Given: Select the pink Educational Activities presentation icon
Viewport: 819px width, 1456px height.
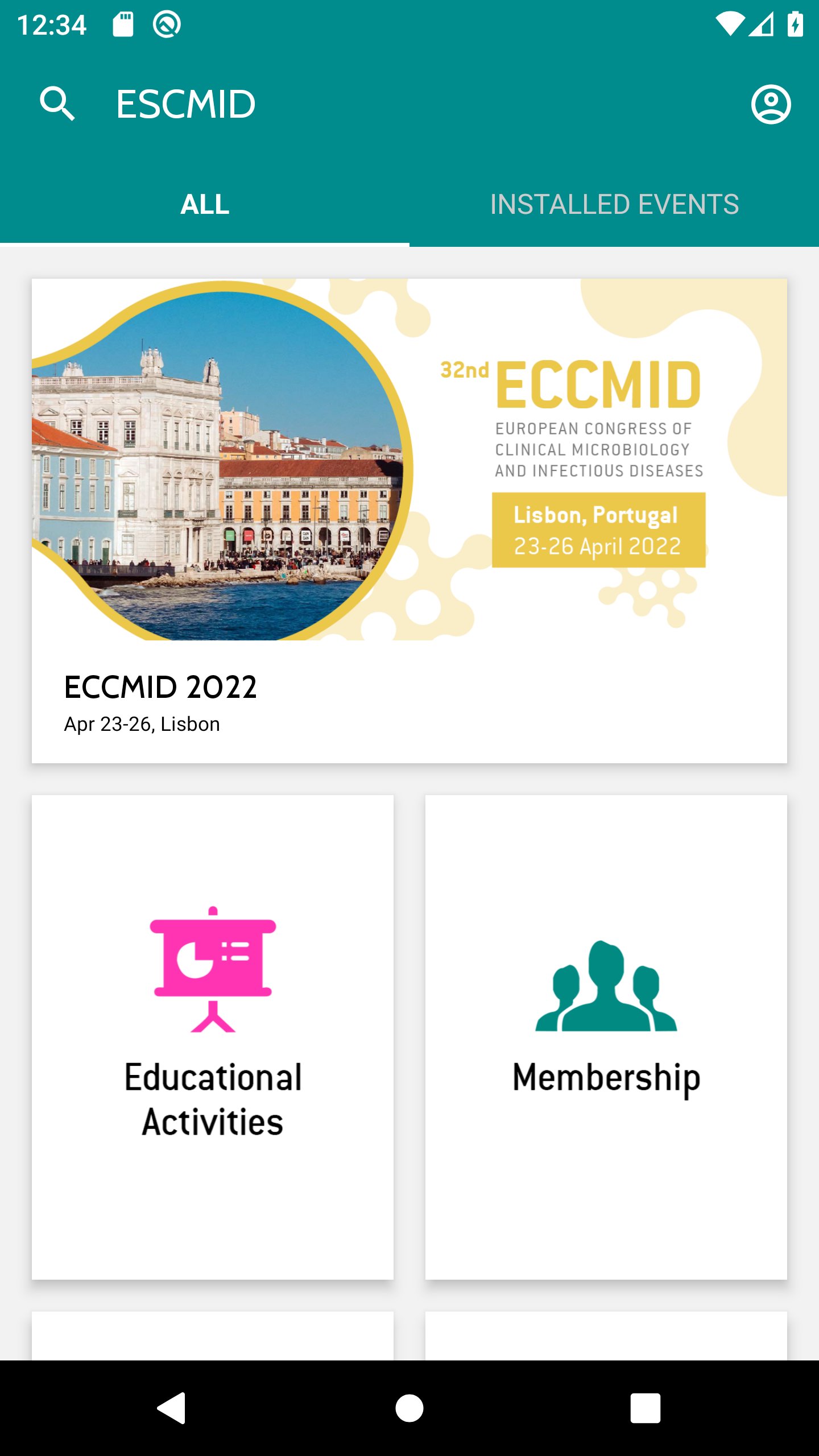Looking at the screenshot, I should click(213, 967).
